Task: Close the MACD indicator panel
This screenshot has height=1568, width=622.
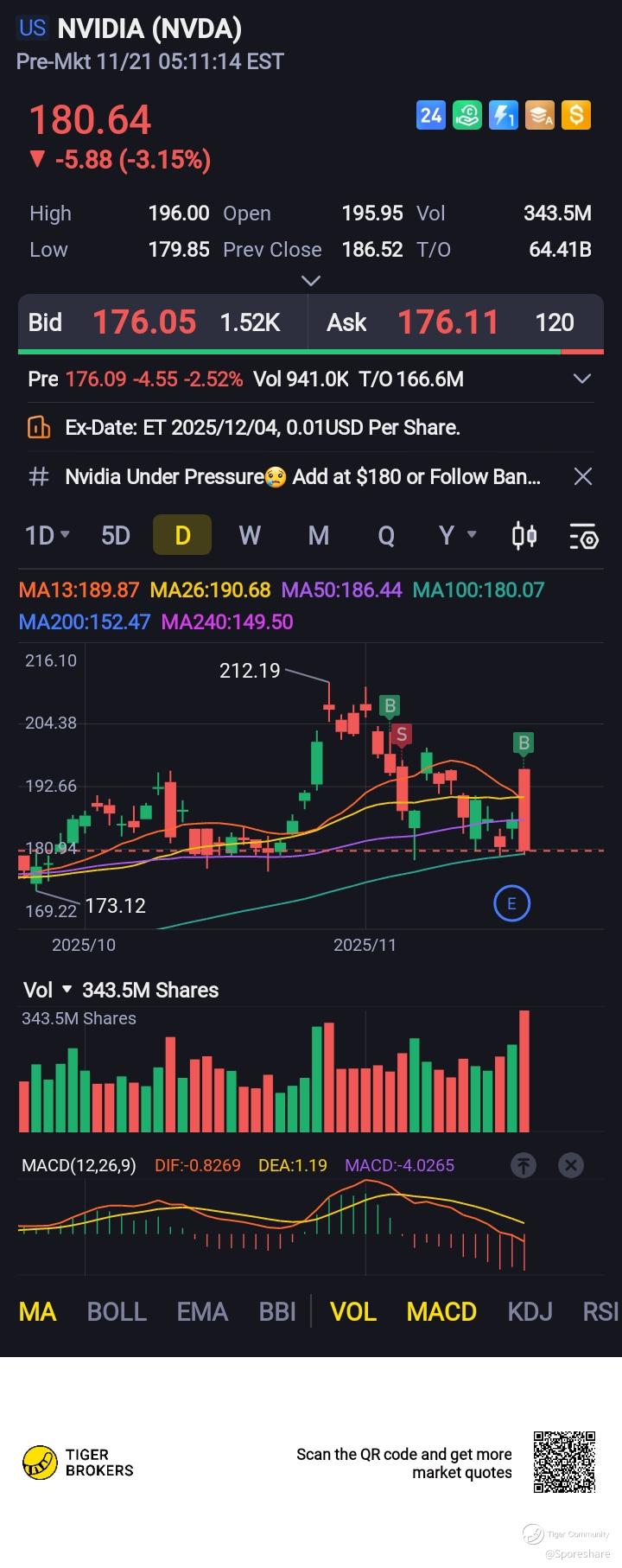Action: (x=570, y=1165)
